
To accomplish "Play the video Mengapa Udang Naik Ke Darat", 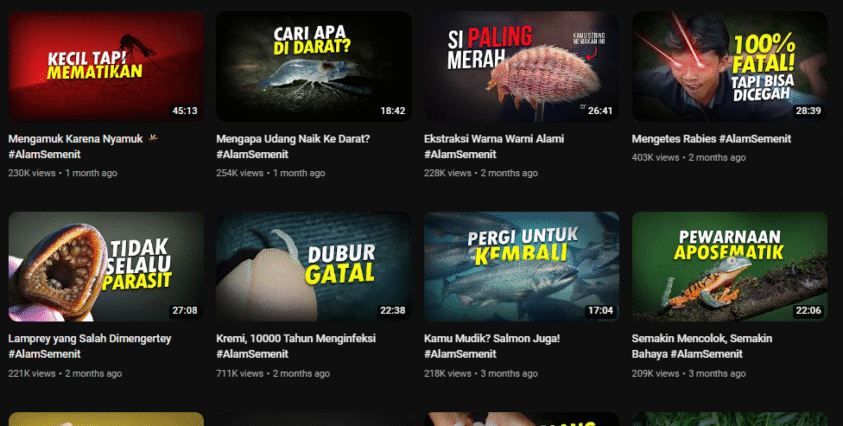I will [x=313, y=66].
